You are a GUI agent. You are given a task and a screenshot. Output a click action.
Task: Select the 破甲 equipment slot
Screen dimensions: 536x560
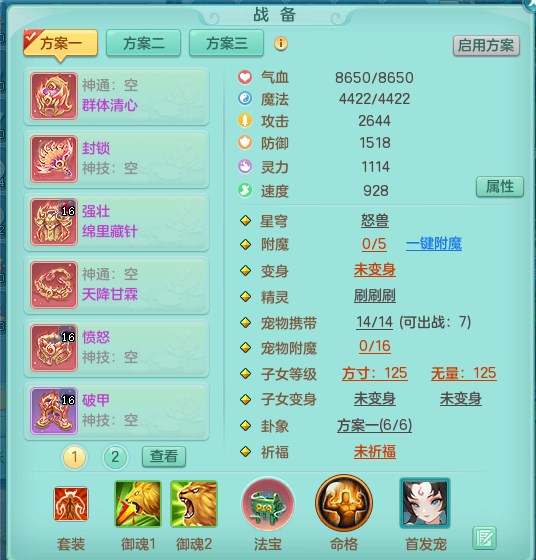(116, 411)
